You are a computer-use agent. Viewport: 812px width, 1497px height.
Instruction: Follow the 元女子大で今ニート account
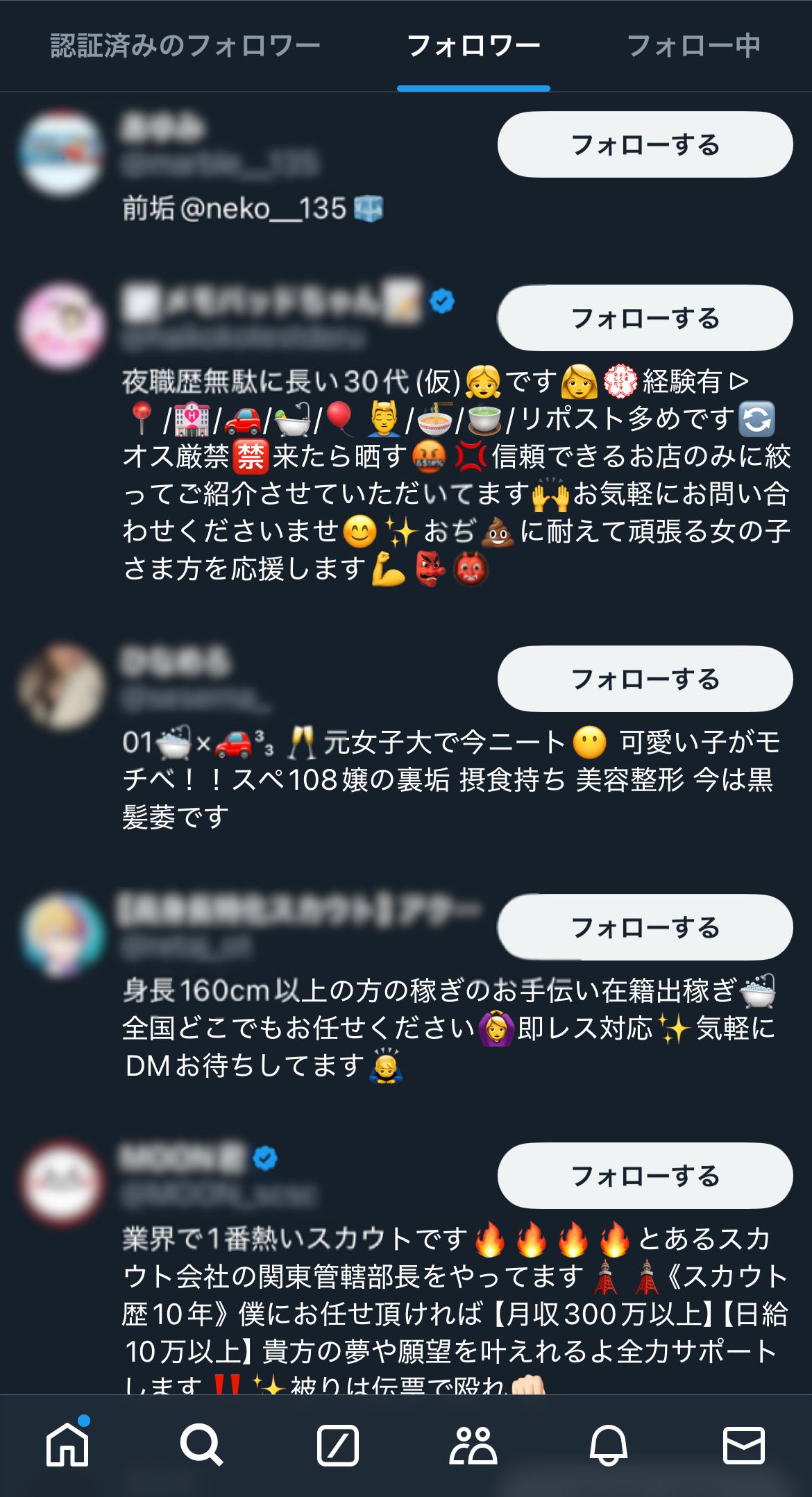point(645,679)
